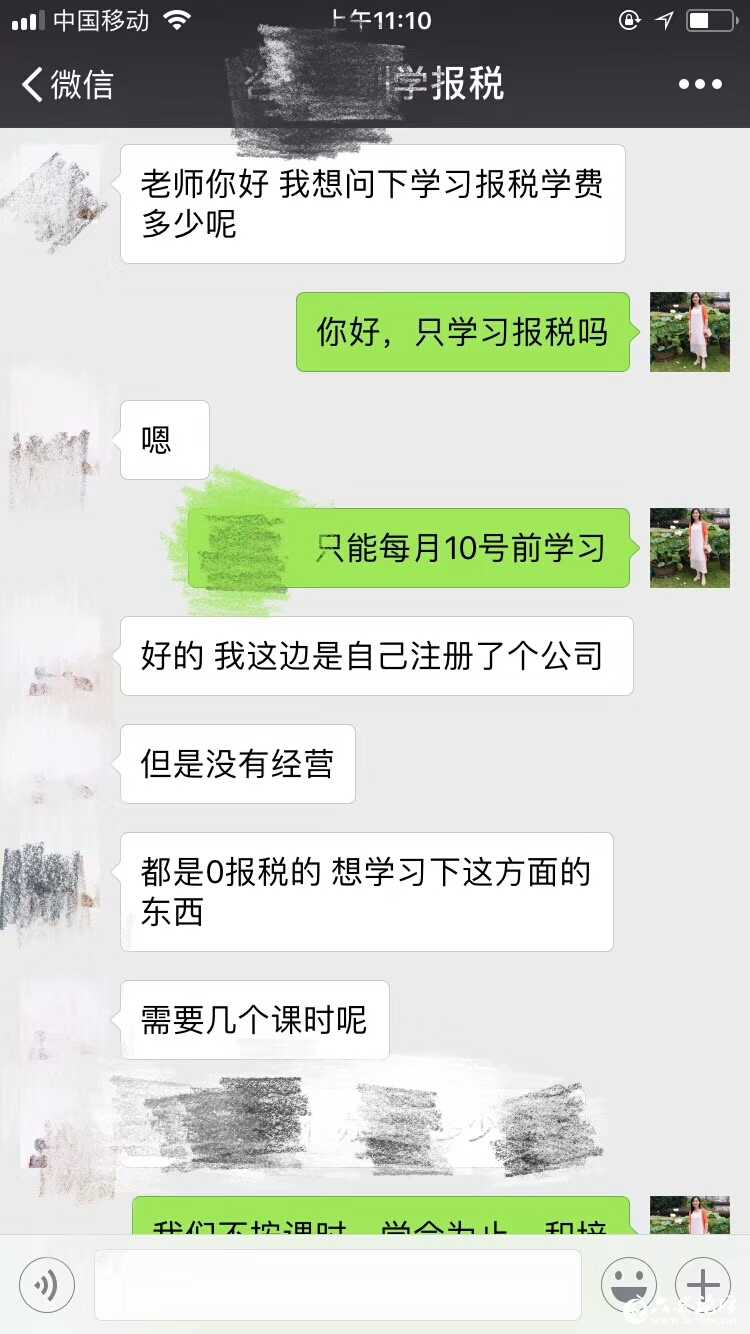Image resolution: width=750 pixels, height=1334 pixels.
Task: Switch to voice message input
Action: coord(46,1284)
